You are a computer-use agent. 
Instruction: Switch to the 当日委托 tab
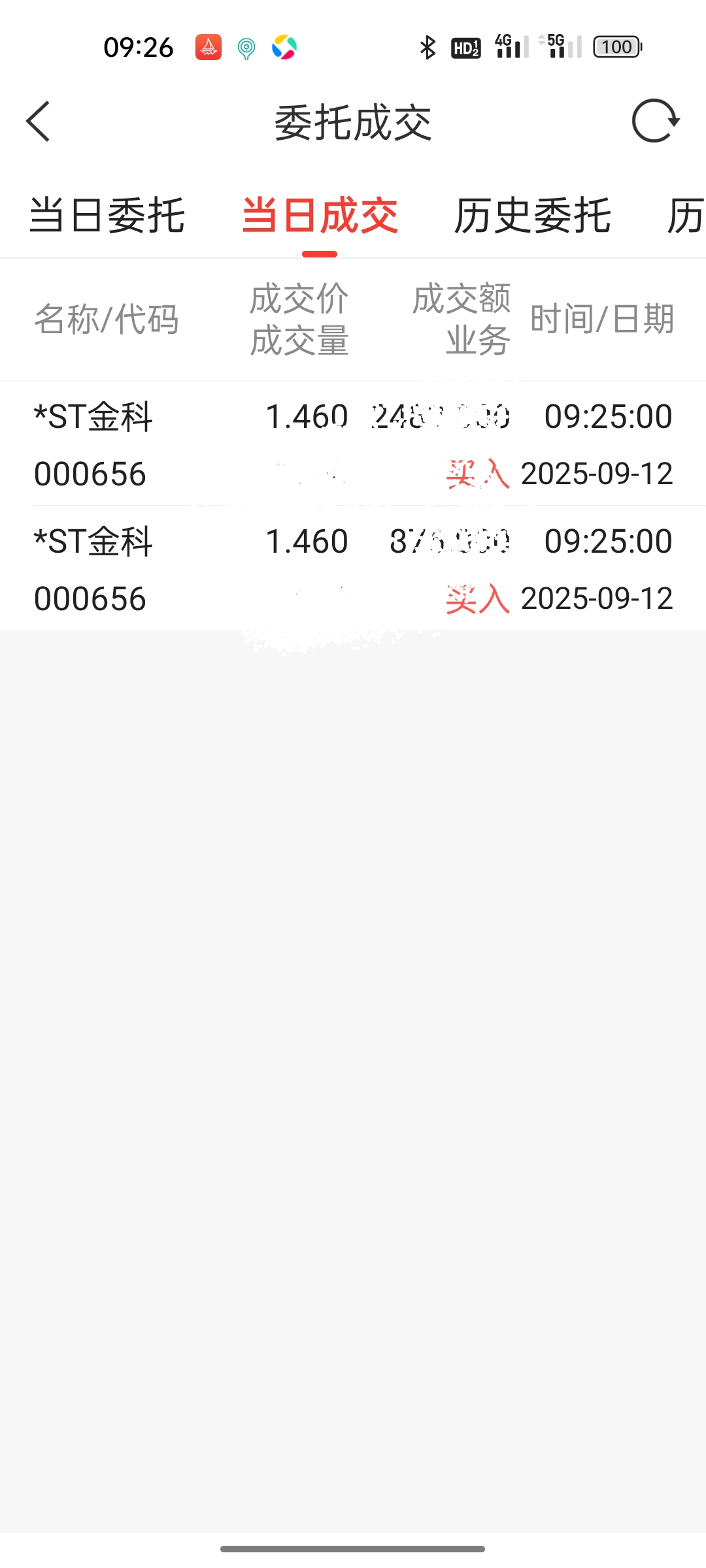tap(107, 216)
